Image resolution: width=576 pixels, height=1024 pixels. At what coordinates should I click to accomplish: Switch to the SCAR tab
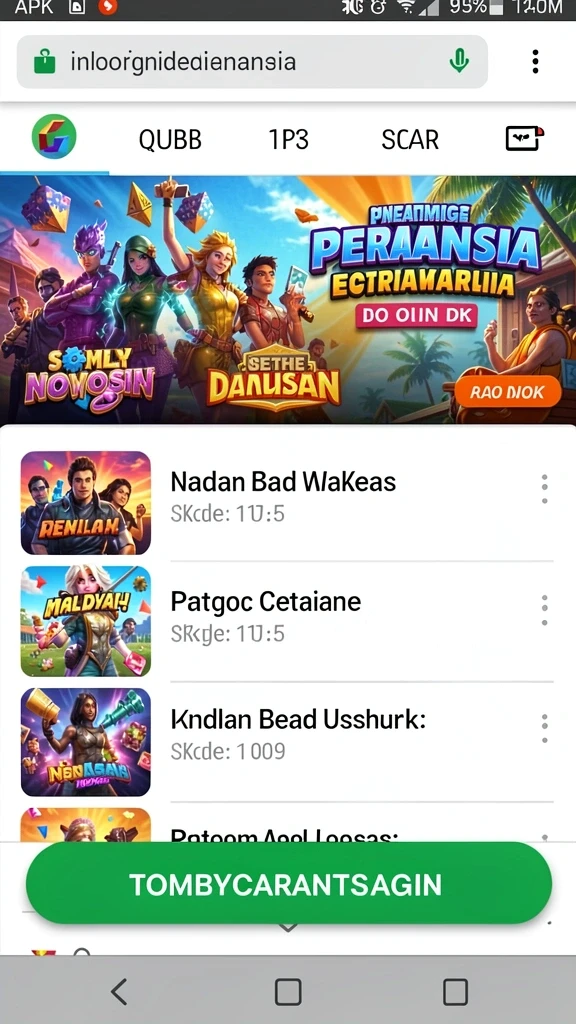click(409, 139)
